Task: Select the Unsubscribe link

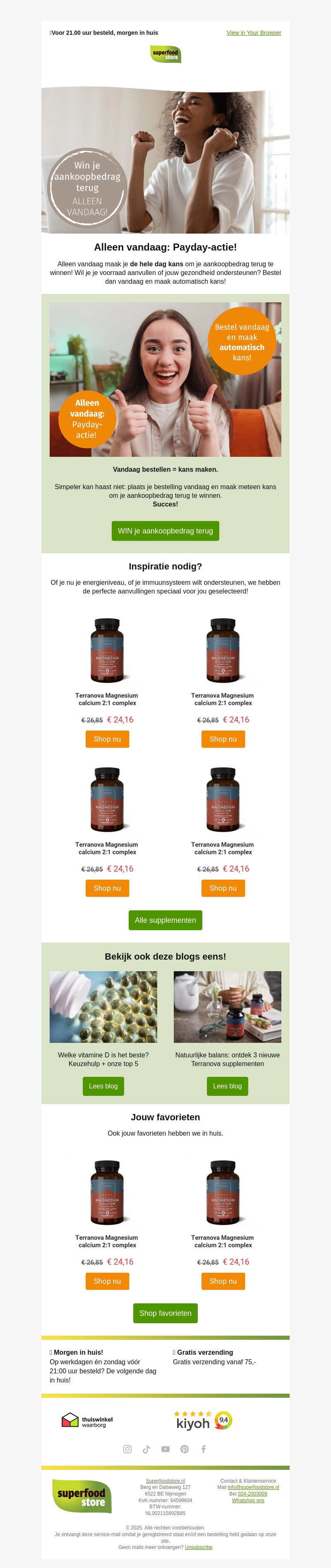Action: coord(199,1547)
